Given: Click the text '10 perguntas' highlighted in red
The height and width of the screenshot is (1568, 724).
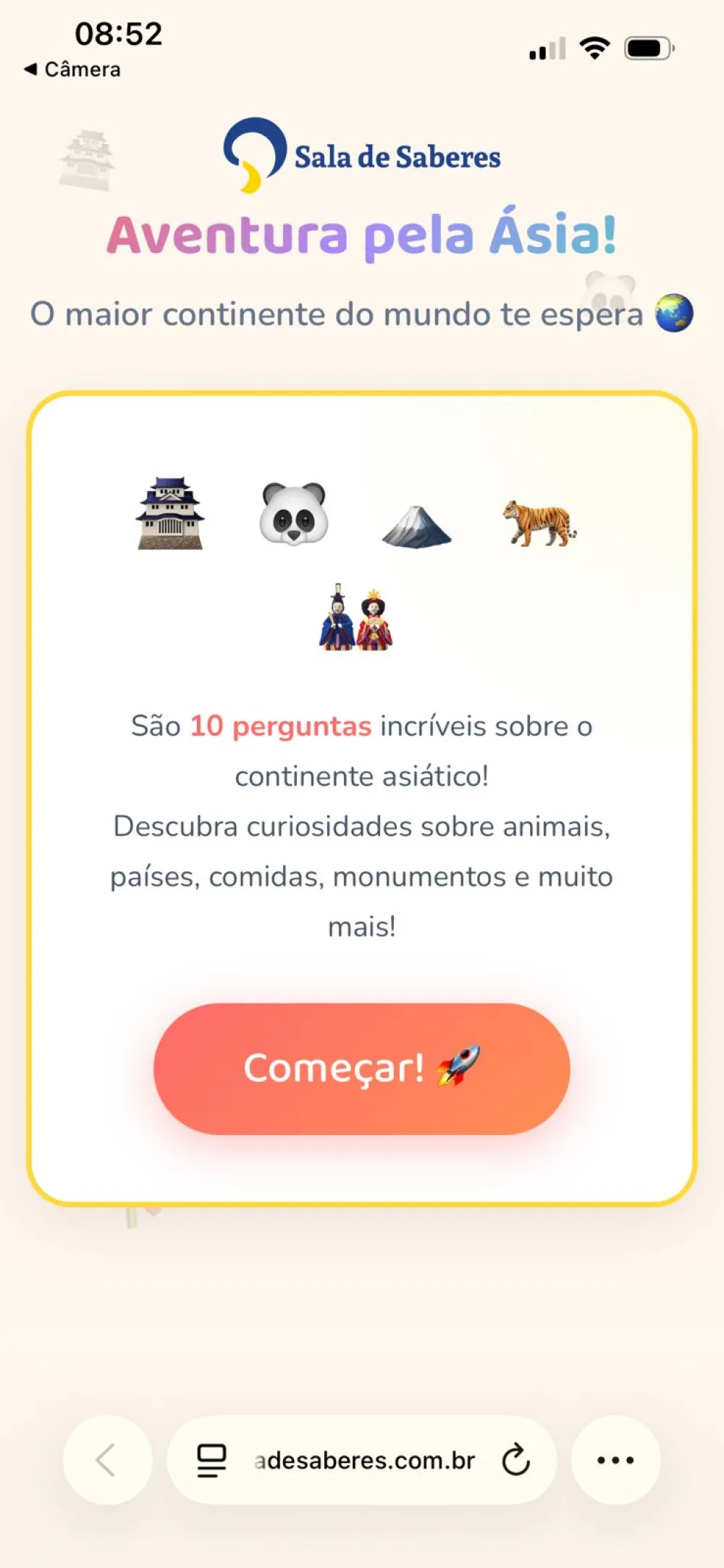Looking at the screenshot, I should 281,726.
